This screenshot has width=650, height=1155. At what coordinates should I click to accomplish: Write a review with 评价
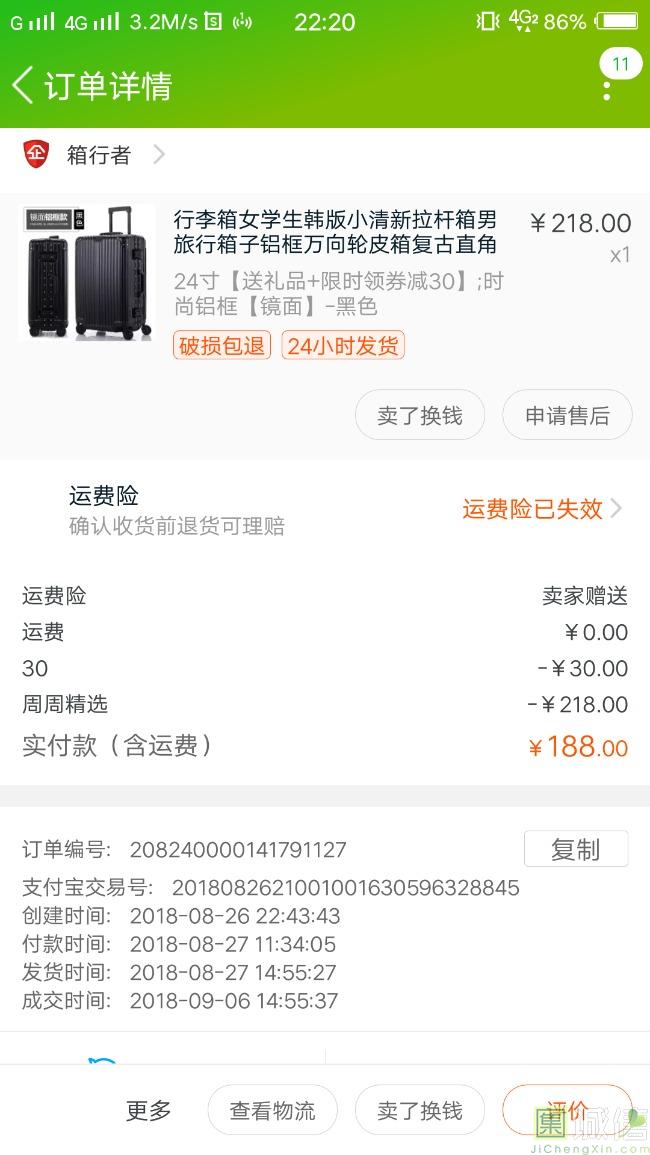point(567,1108)
